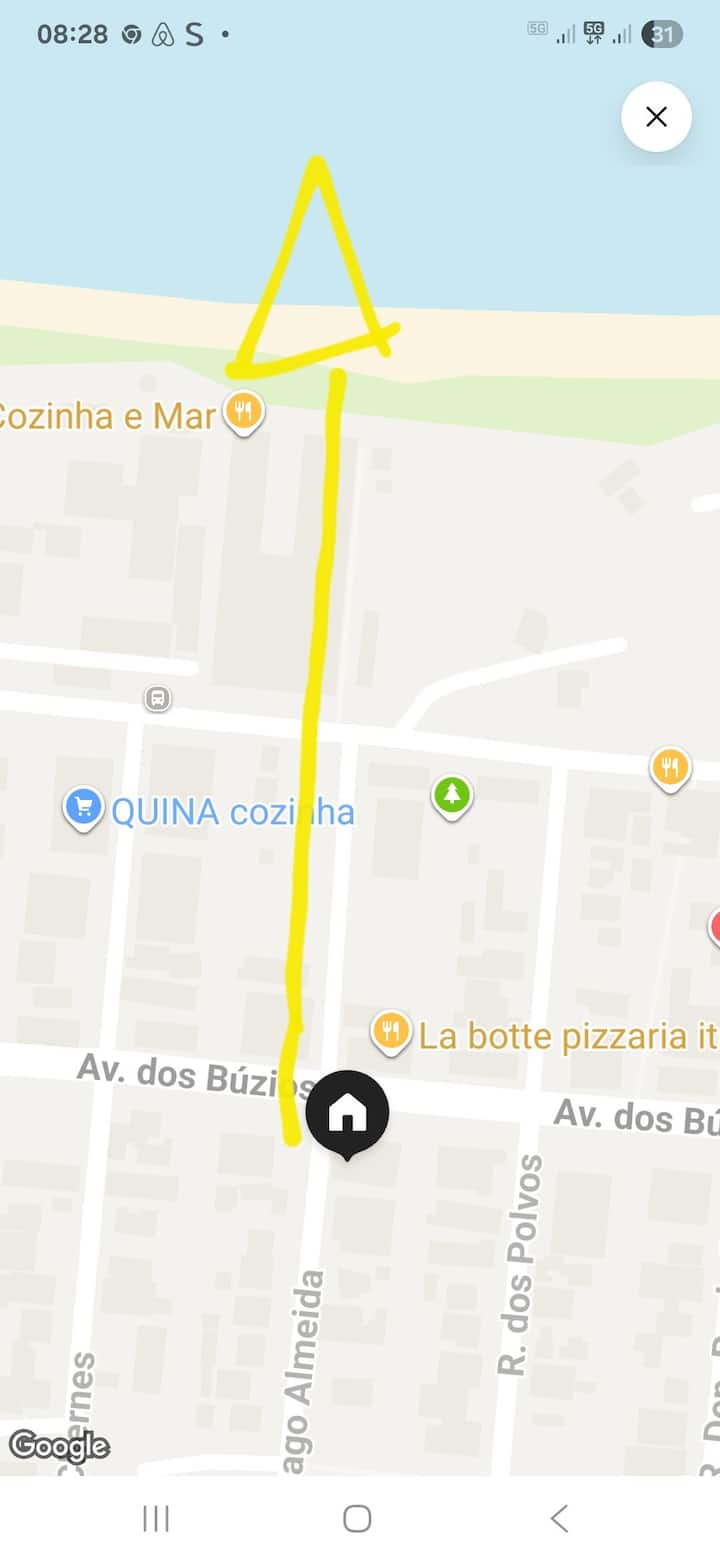
Task: Open recent apps from navigation bar
Action: point(156,1518)
